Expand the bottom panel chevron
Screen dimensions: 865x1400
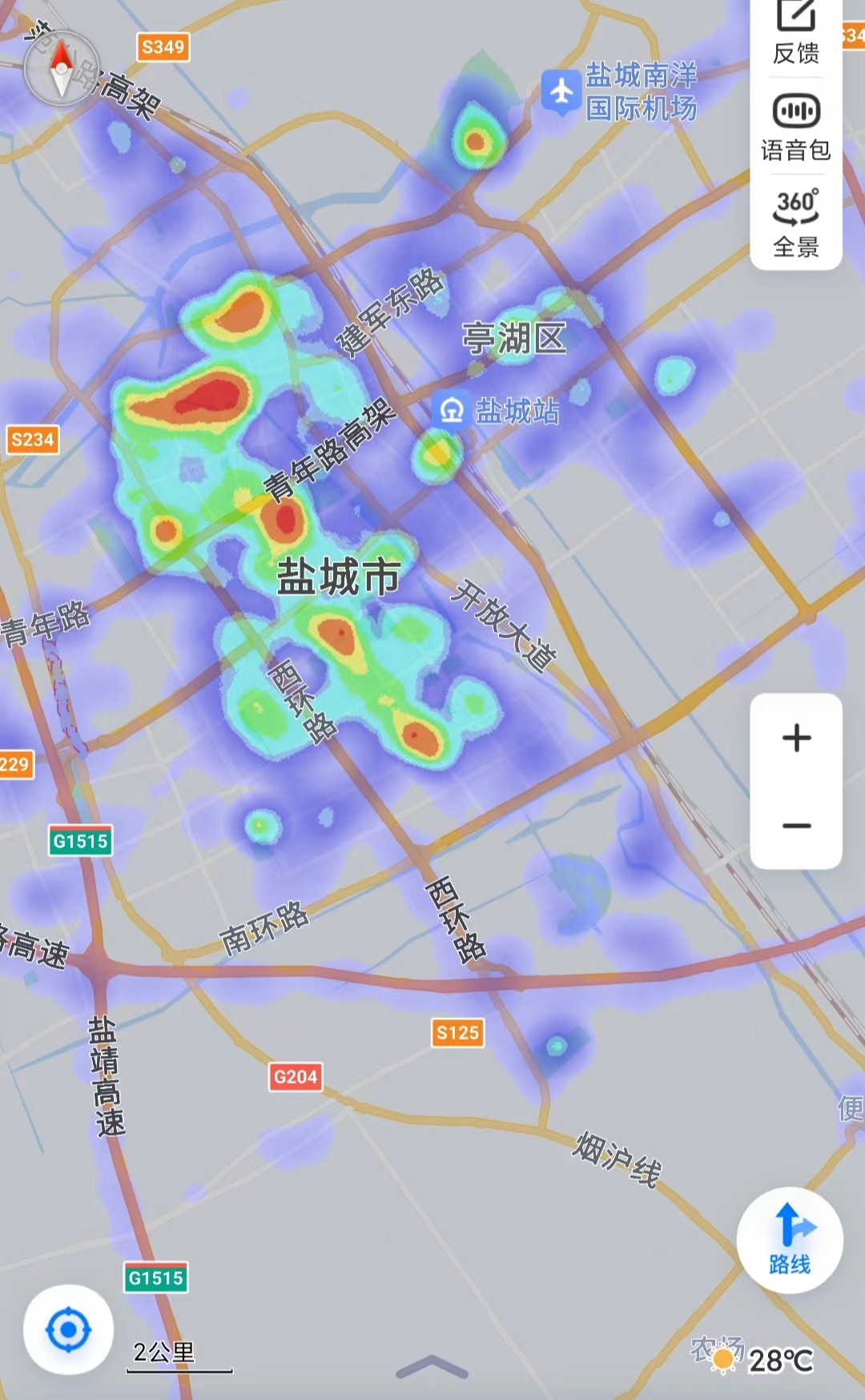point(432,1366)
